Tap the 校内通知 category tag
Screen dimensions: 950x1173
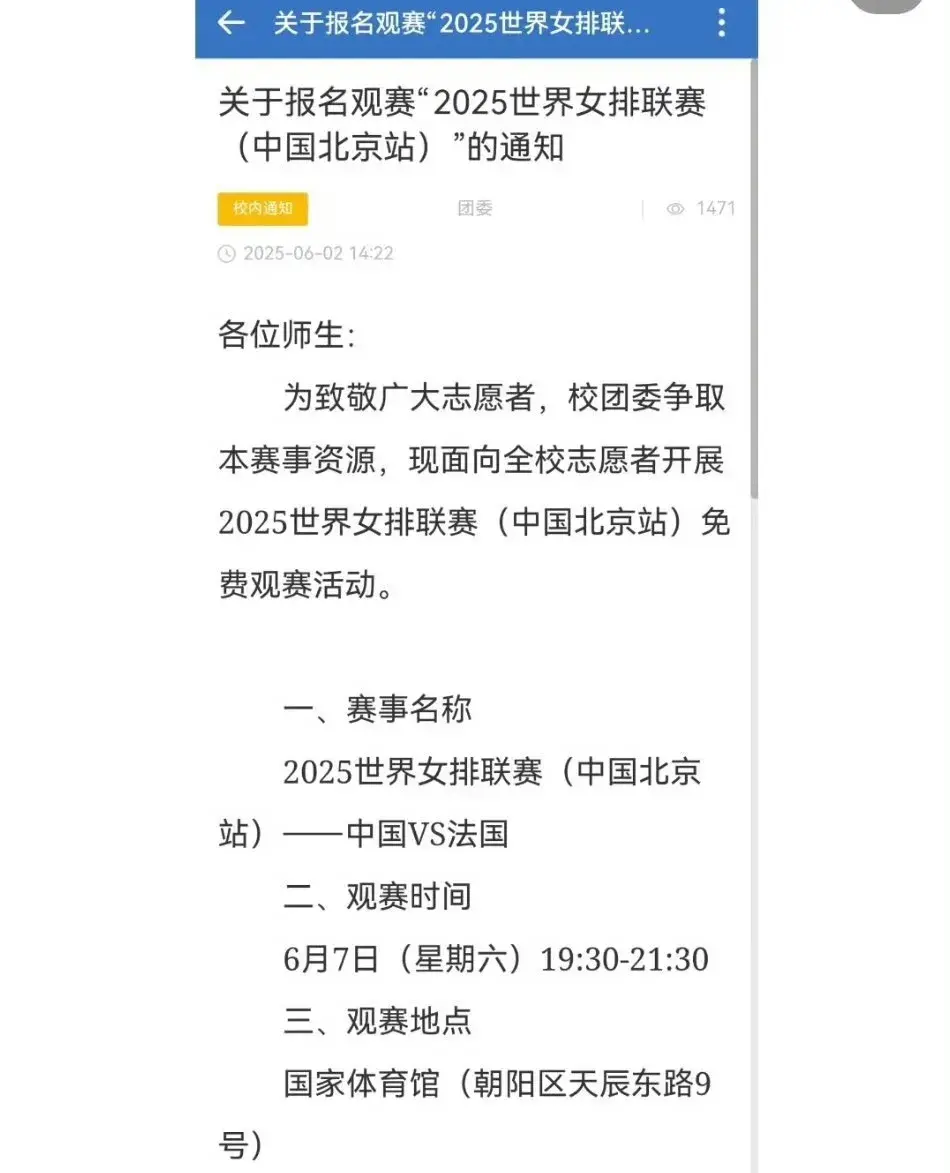[263, 209]
